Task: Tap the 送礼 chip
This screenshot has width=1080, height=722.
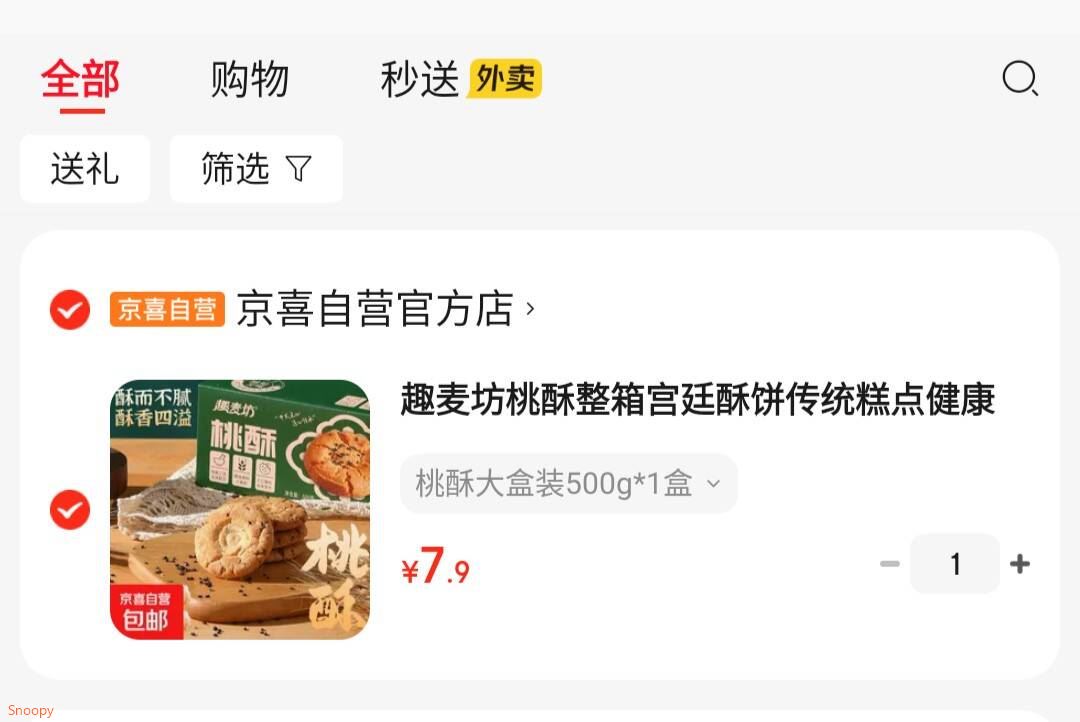Action: (x=85, y=169)
